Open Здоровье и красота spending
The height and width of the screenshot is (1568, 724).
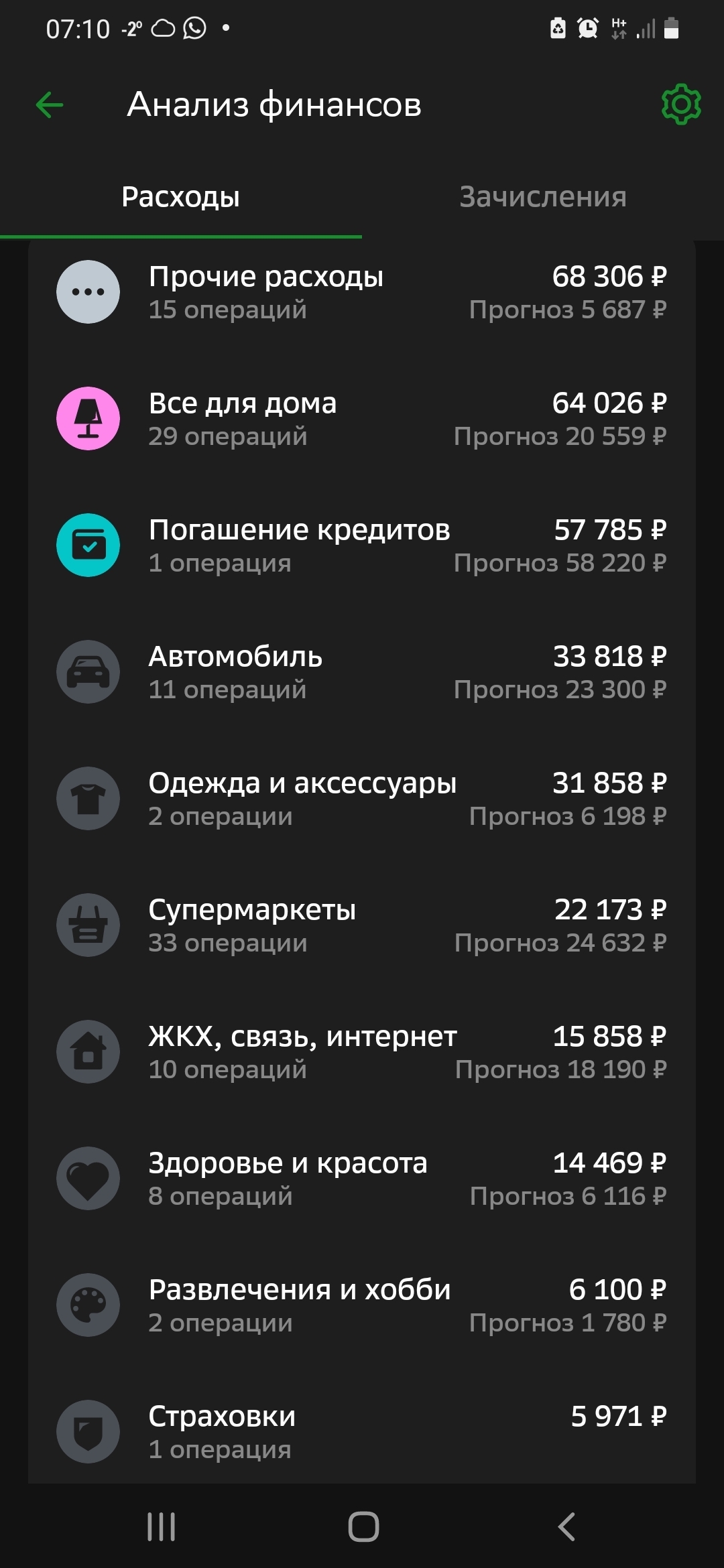362,1179
